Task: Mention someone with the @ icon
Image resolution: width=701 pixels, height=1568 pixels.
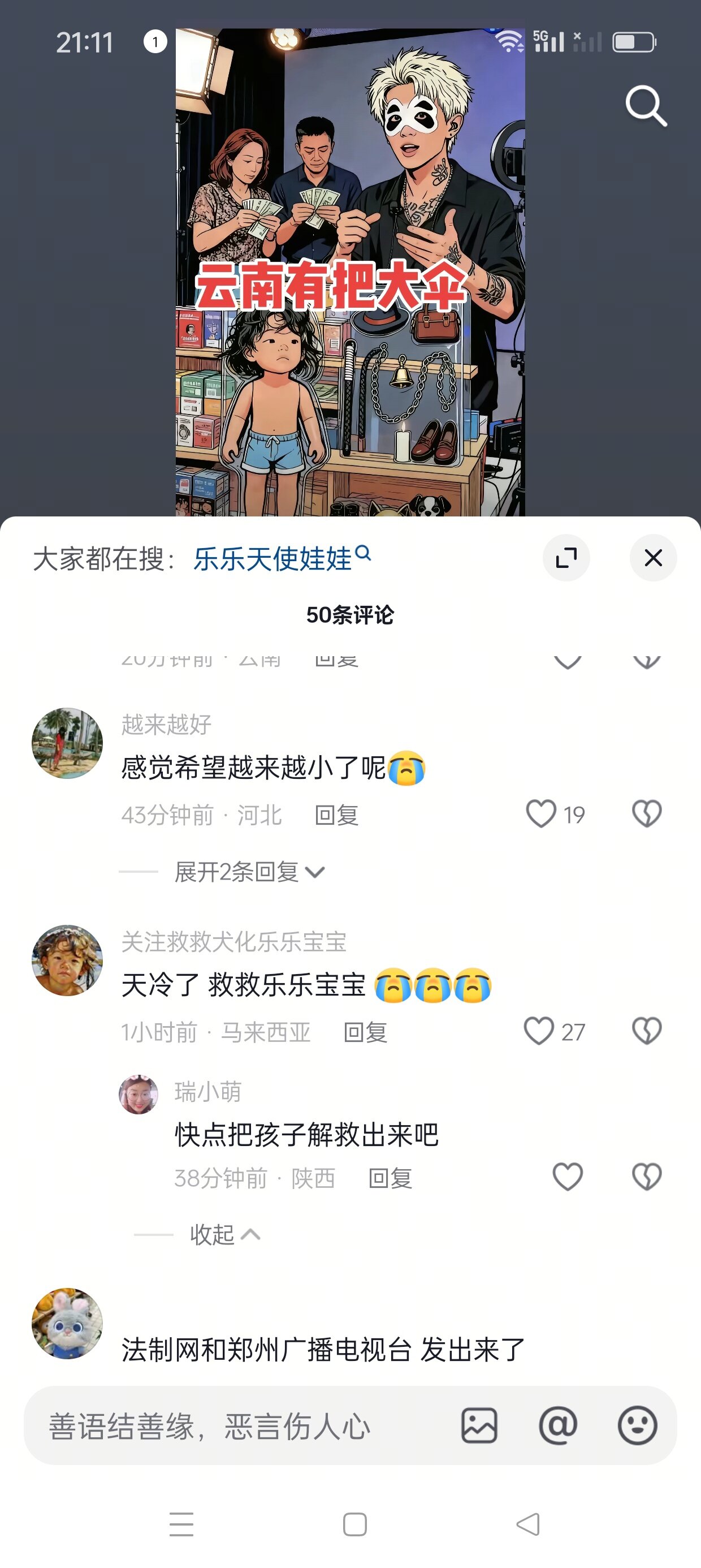Action: click(557, 1425)
